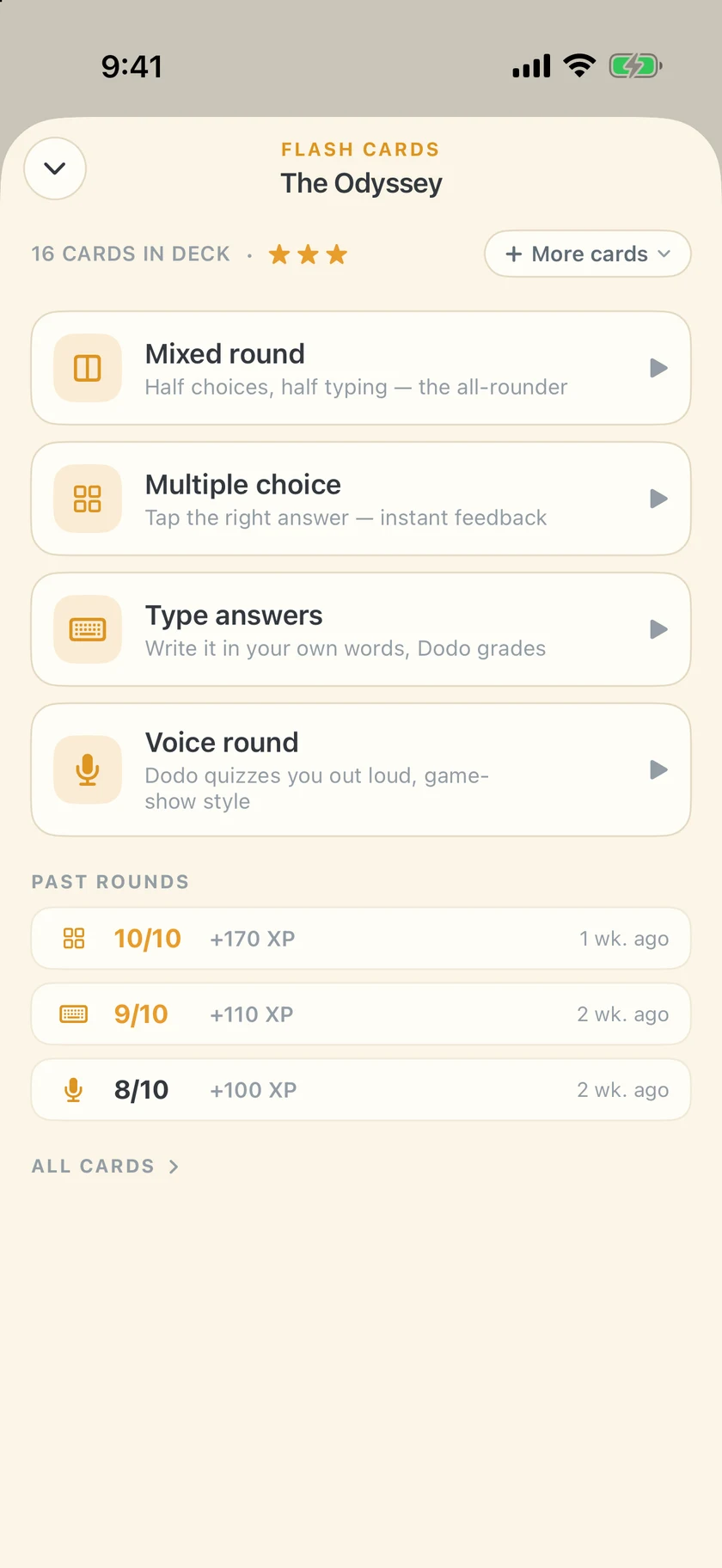Collapse the flash cards sheet with the chevron
Image resolution: width=722 pixels, height=1568 pixels.
pyautogui.click(x=55, y=168)
